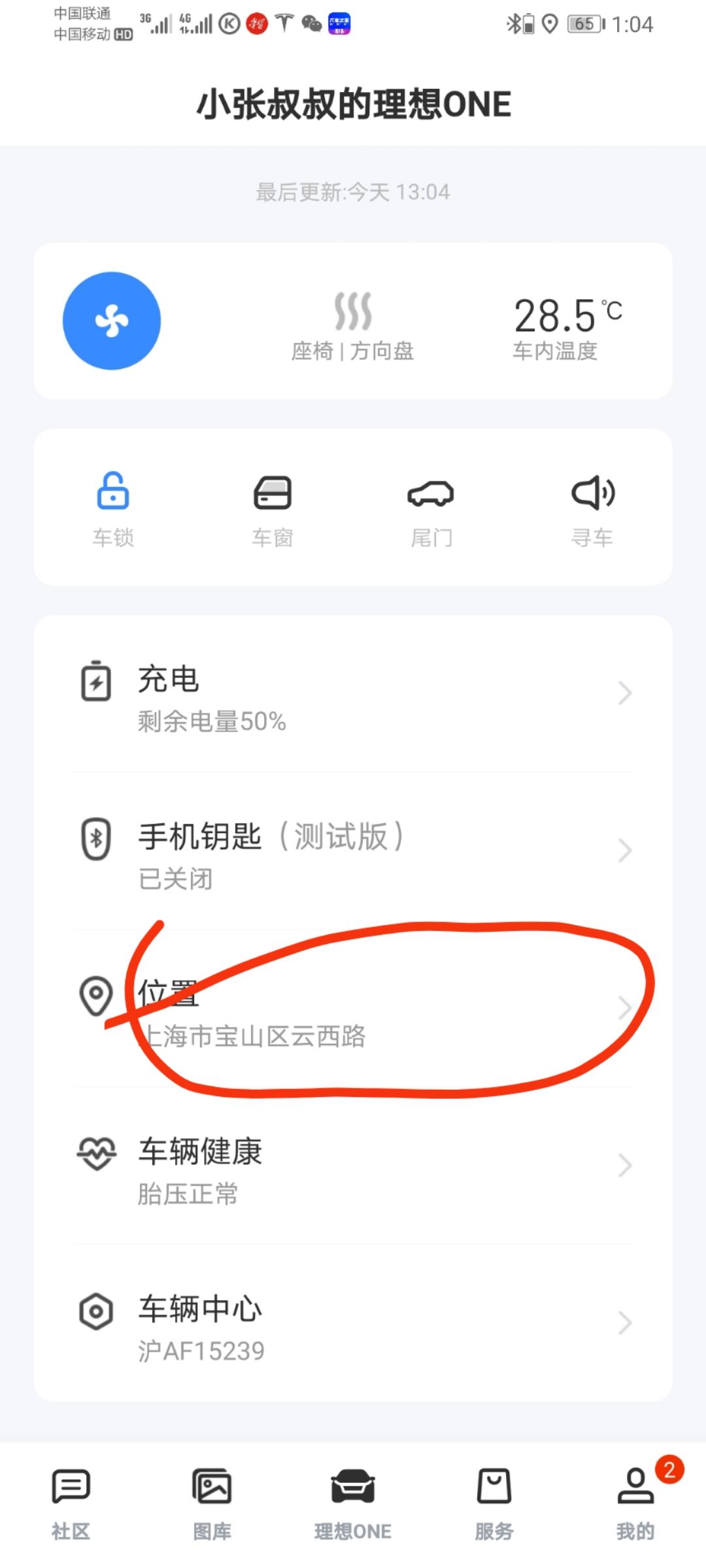
Task: Expand the 车辆中心 vehicle center chevron
Action: [x=623, y=1324]
